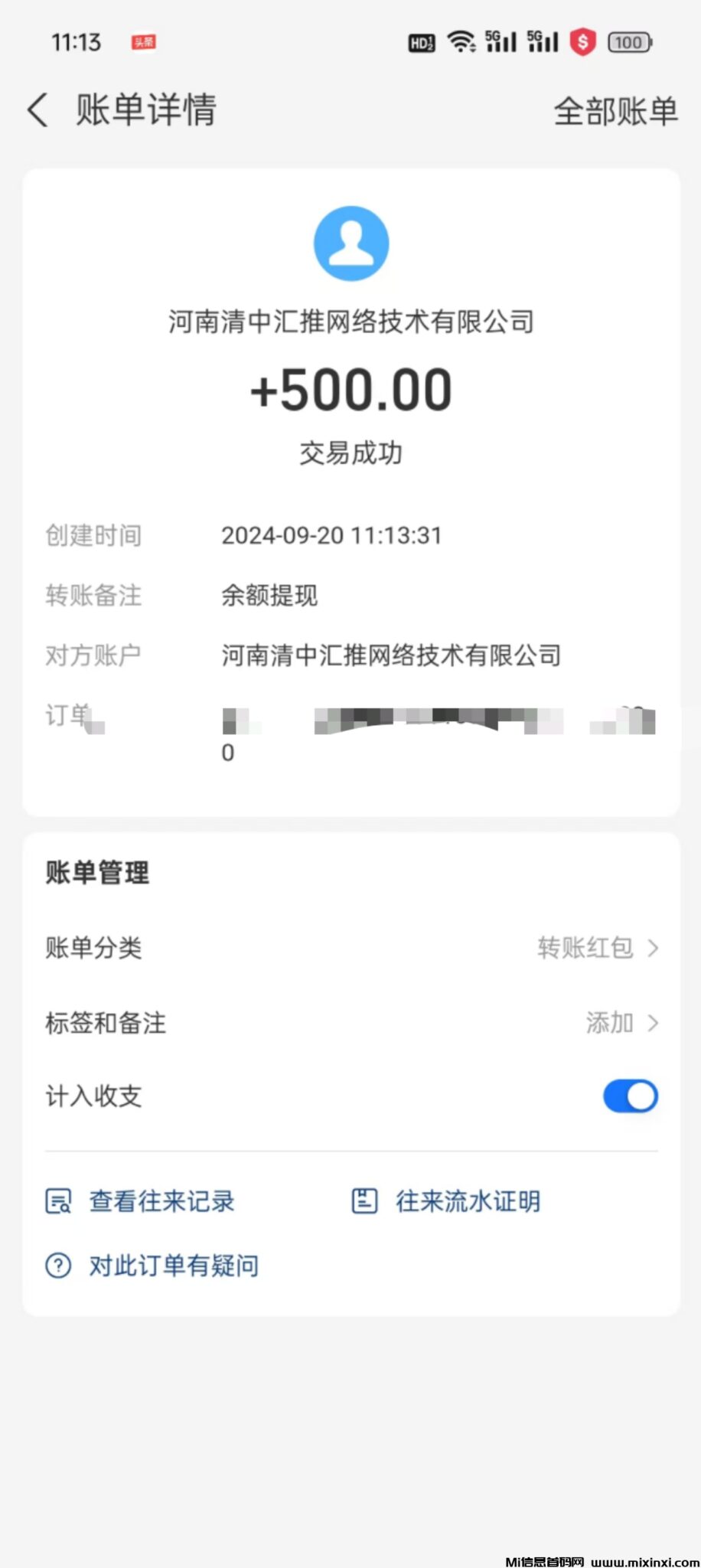Click the 对此订单有疑问 link
701x1568 pixels.
point(173,1265)
